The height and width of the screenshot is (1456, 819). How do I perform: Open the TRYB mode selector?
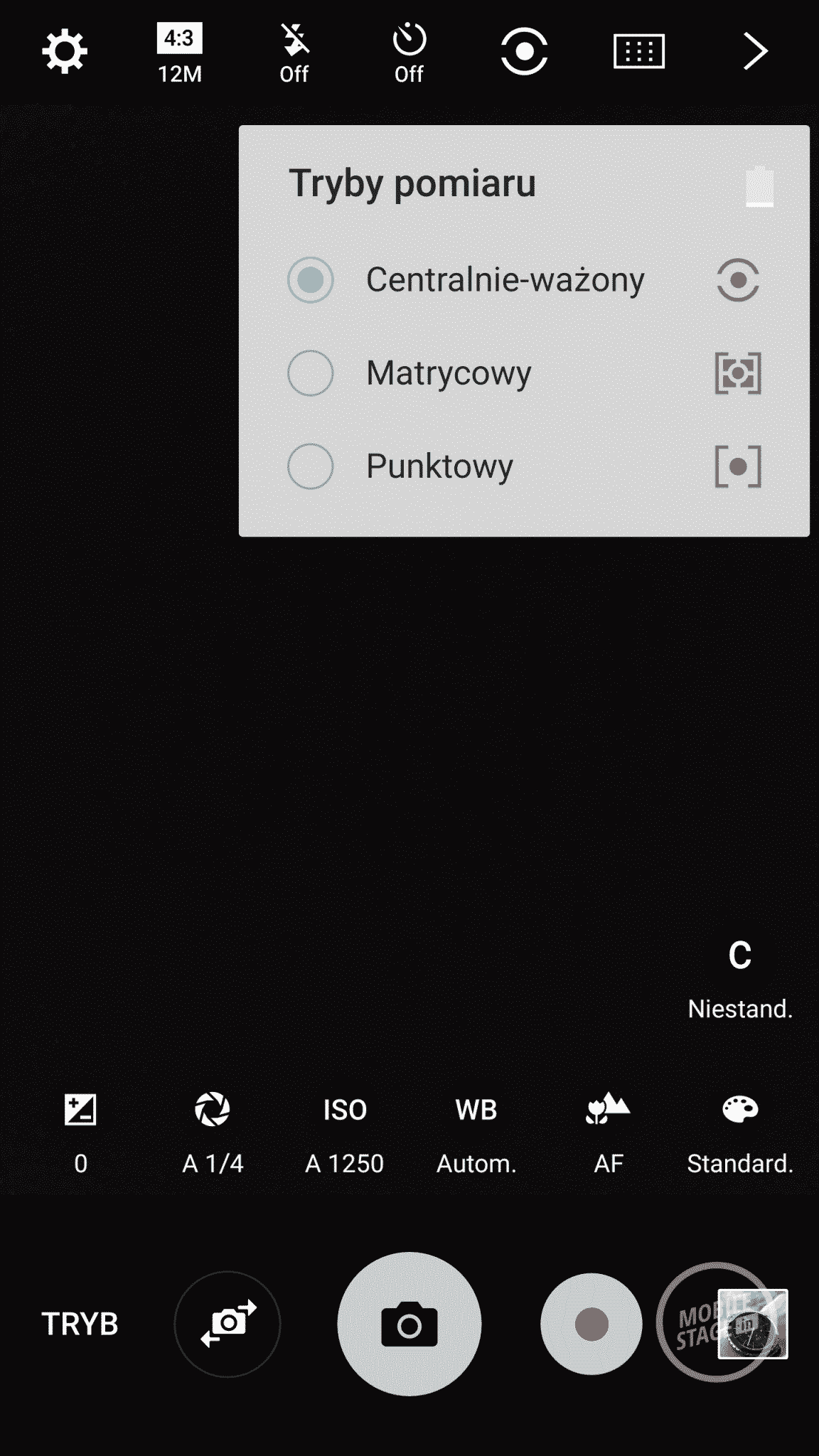click(80, 1324)
